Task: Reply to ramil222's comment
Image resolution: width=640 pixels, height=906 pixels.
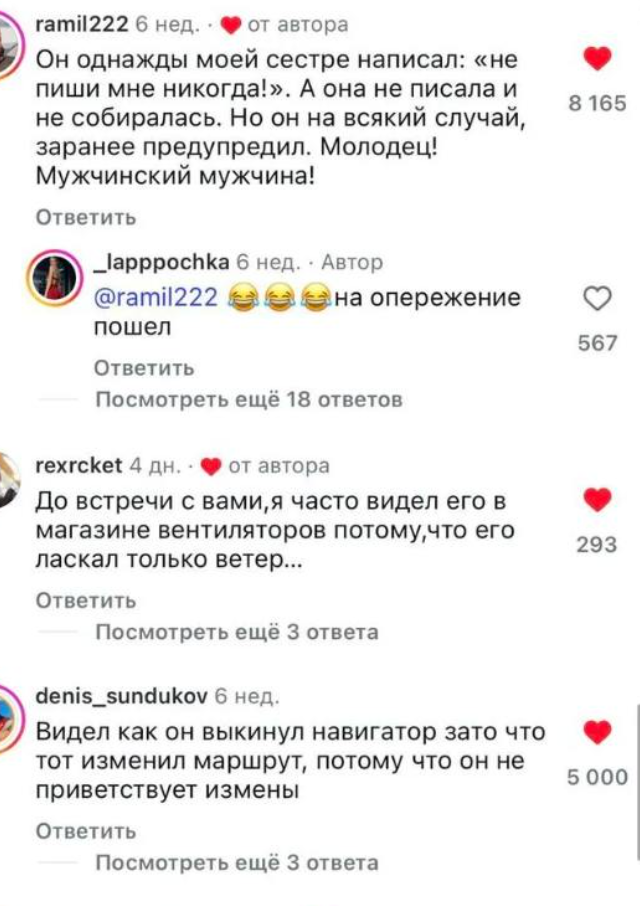Action: coord(86,217)
